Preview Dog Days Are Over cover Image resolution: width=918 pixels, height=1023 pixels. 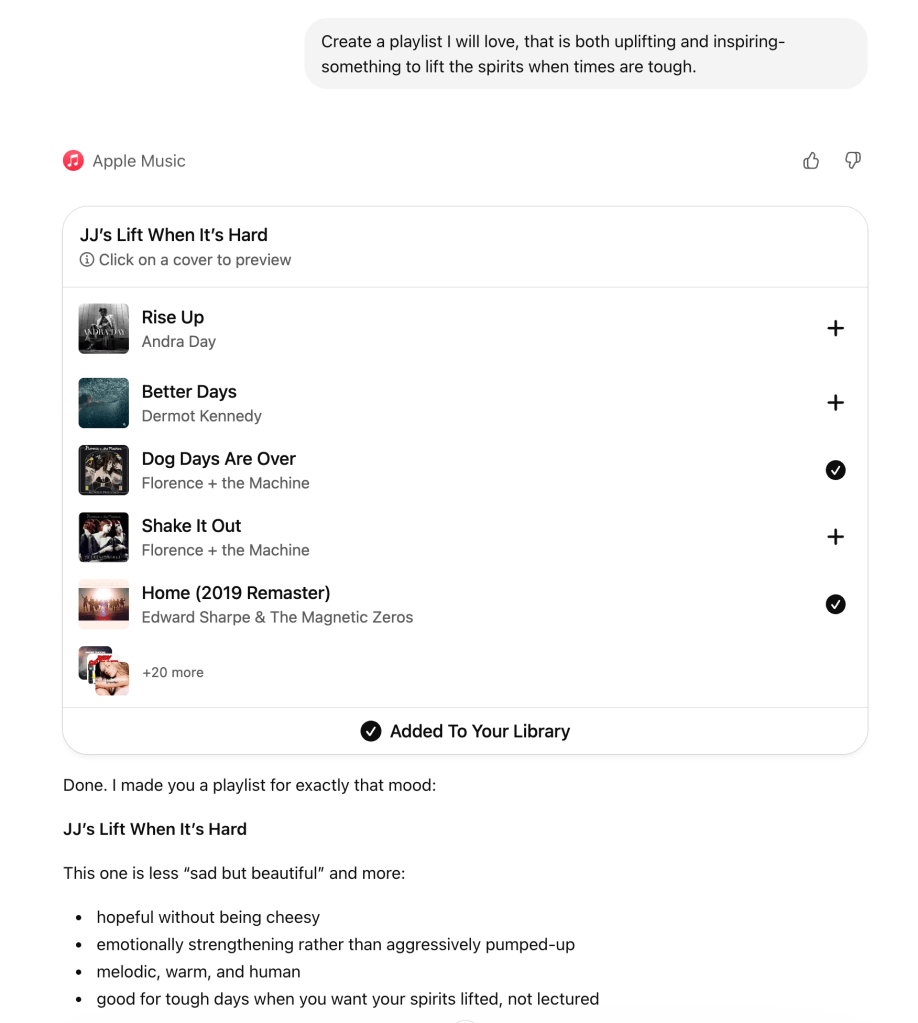[104, 470]
